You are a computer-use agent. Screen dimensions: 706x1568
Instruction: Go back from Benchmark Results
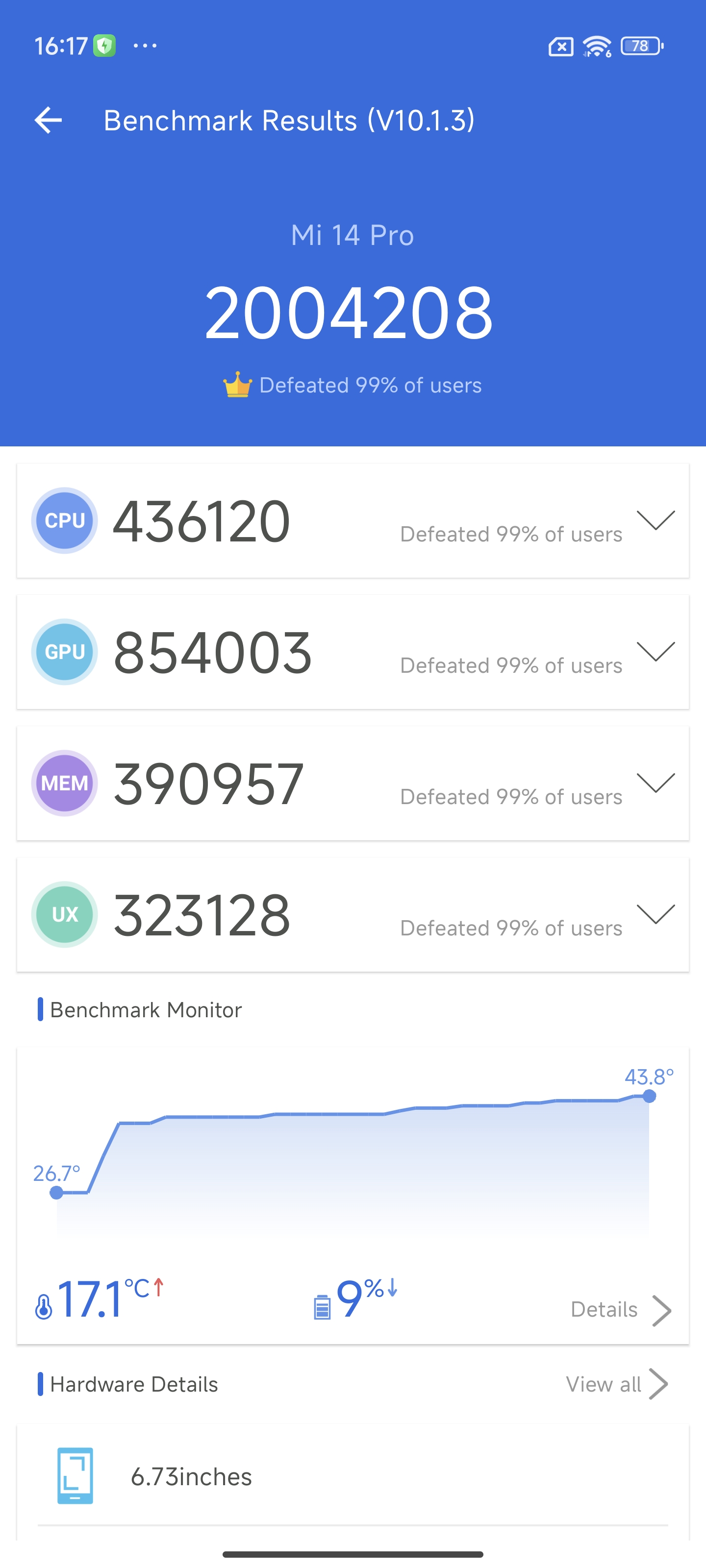pyautogui.click(x=49, y=120)
